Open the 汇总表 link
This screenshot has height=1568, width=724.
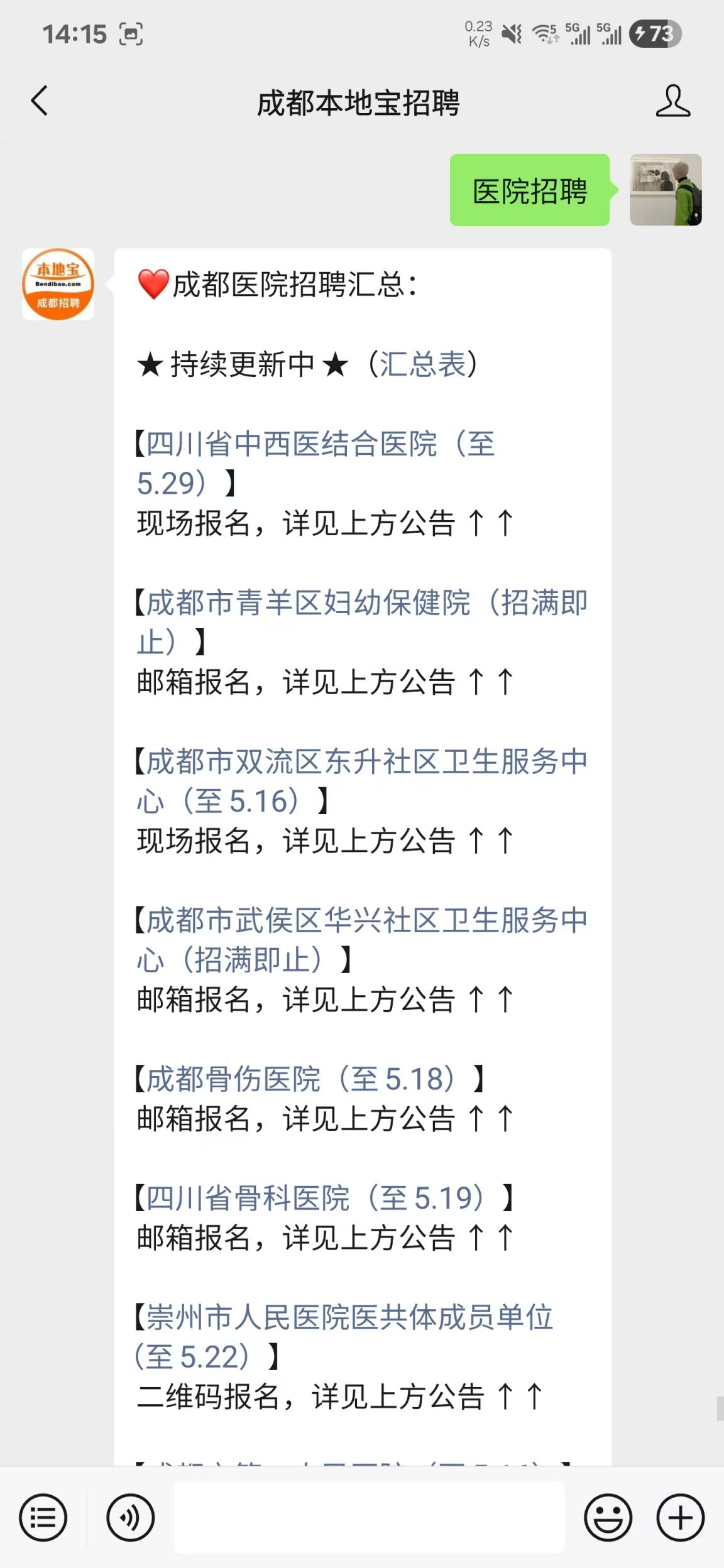pos(422,364)
